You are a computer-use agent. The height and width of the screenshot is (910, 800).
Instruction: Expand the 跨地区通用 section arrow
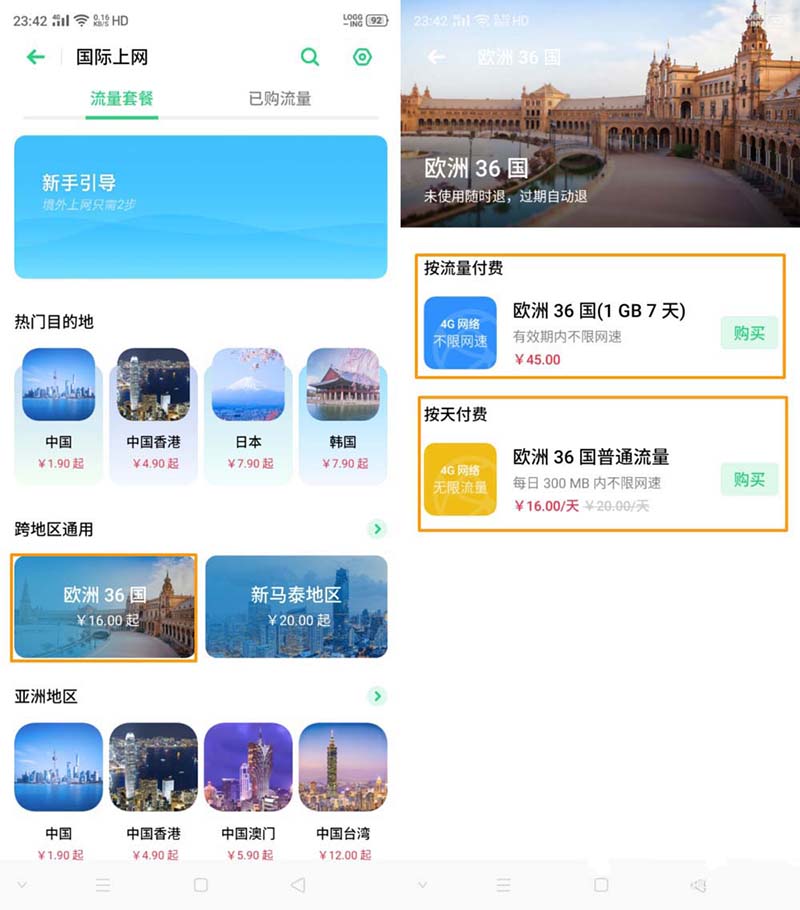(x=377, y=529)
